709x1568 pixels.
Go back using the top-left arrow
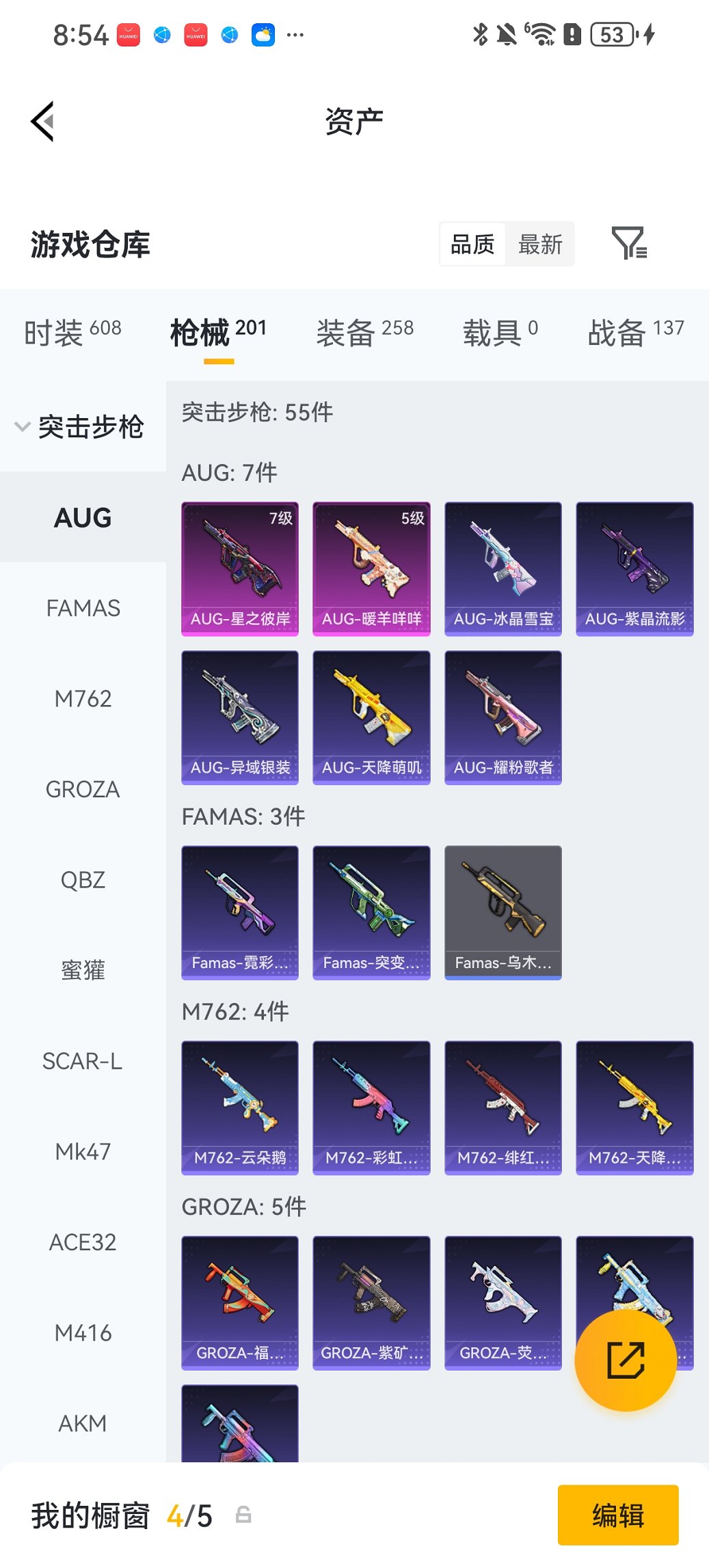42,122
